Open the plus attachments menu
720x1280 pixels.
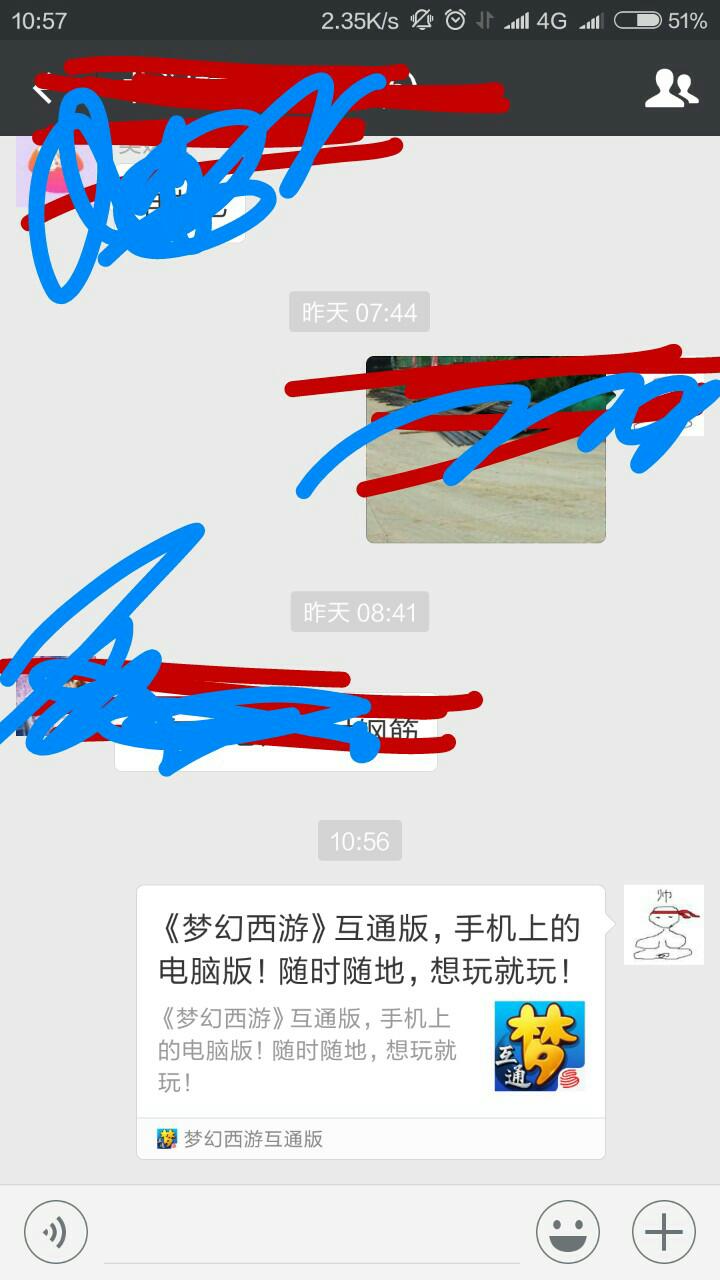pos(664,1232)
